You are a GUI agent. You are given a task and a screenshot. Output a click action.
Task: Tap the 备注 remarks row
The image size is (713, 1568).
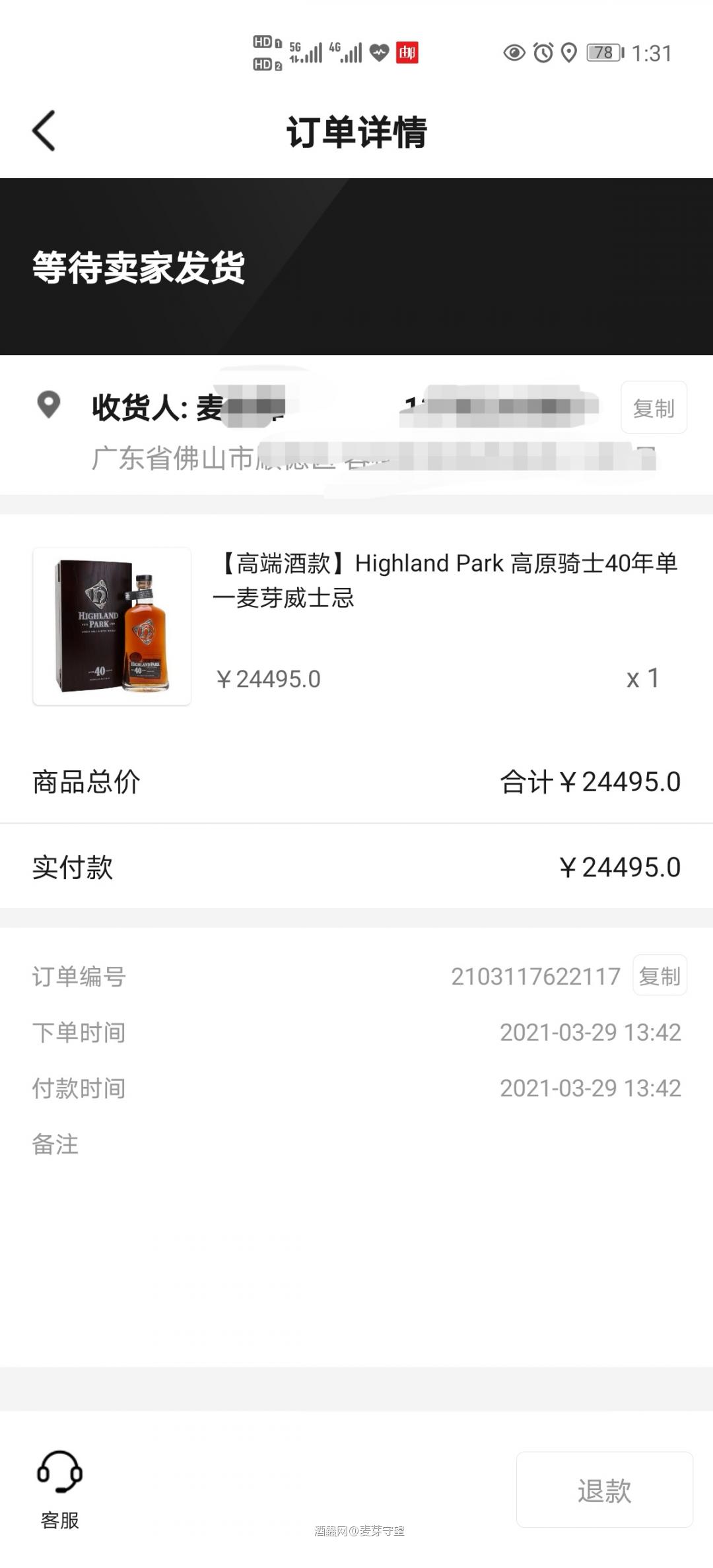point(55,1144)
